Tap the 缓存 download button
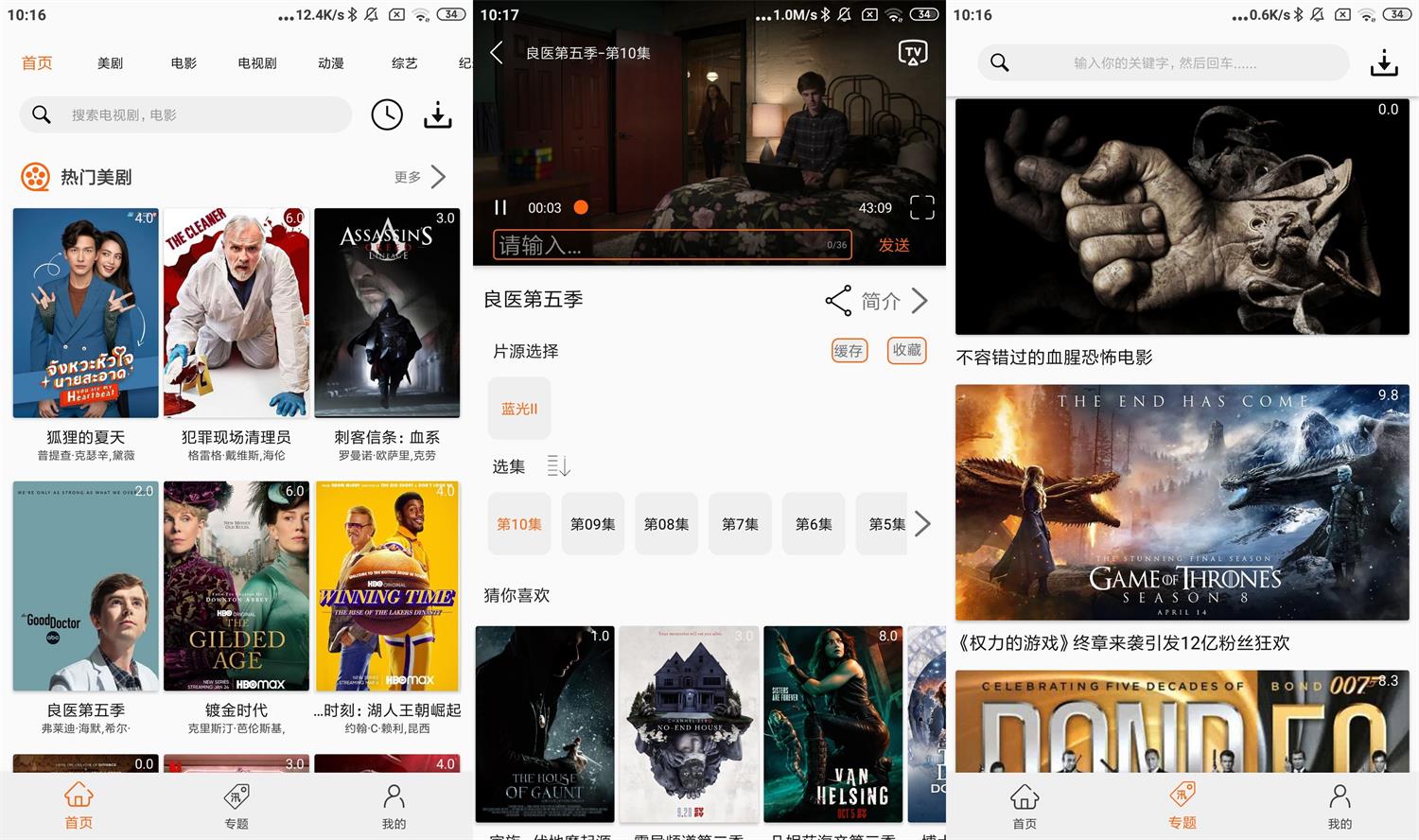Image resolution: width=1419 pixels, height=840 pixels. (849, 351)
